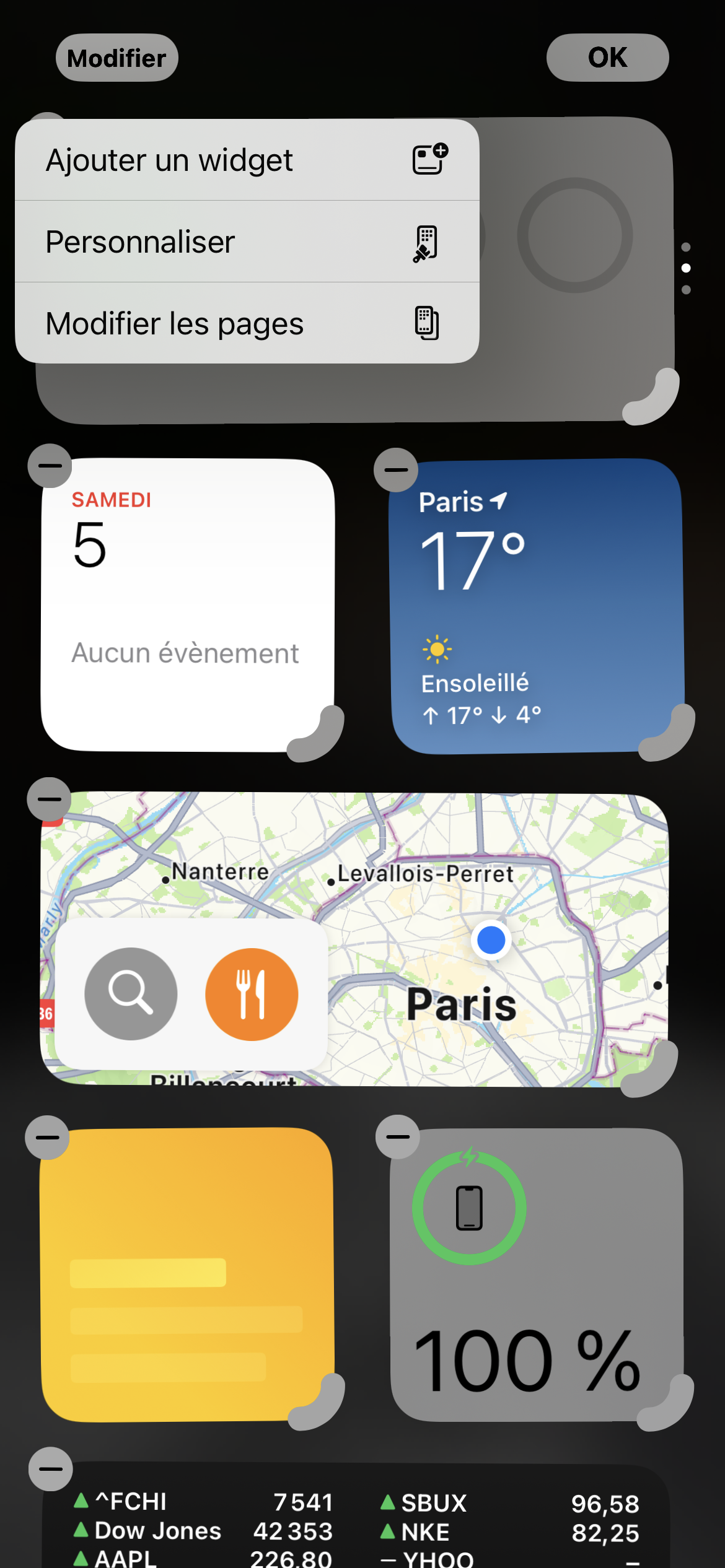Tap the Modifier button
The image size is (725, 1568).
(116, 58)
